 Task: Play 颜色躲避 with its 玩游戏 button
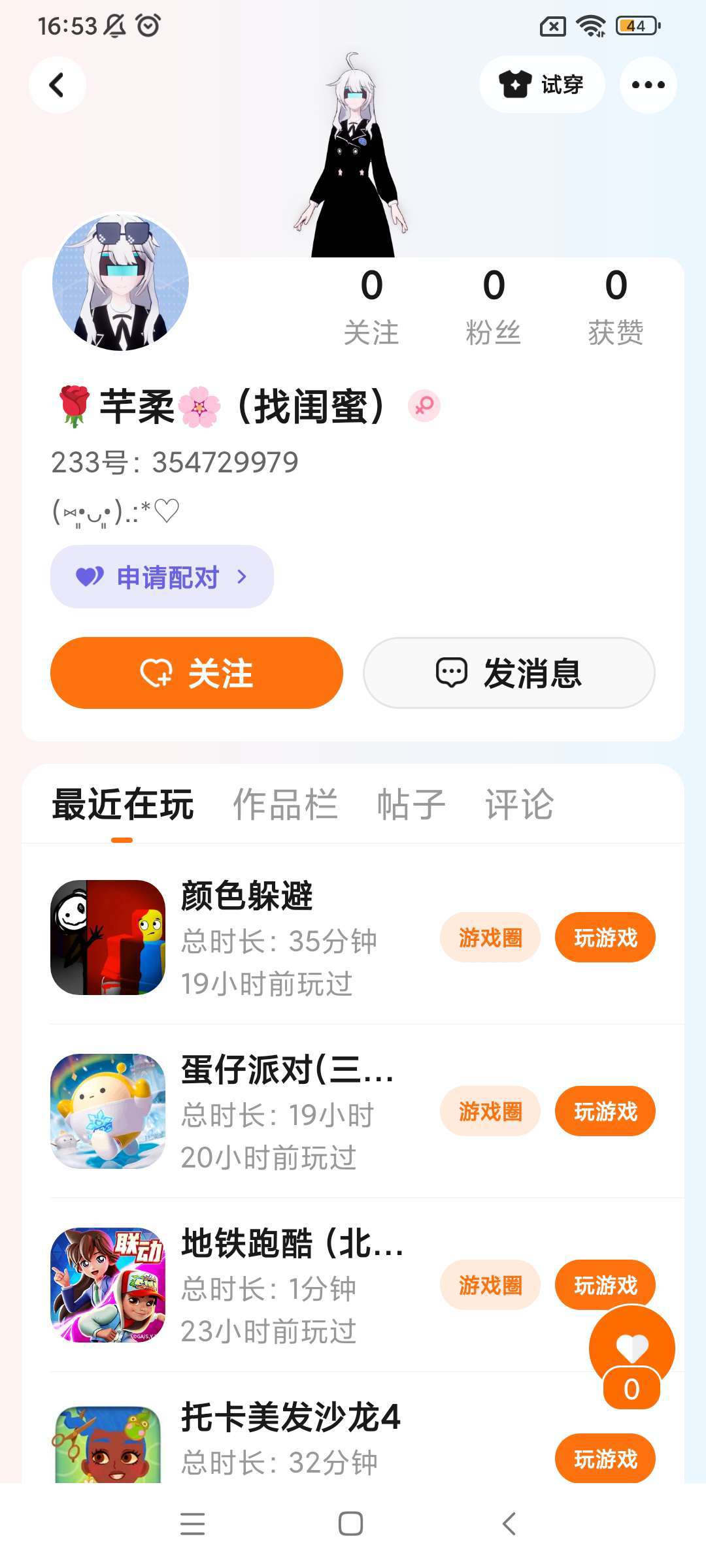click(605, 938)
